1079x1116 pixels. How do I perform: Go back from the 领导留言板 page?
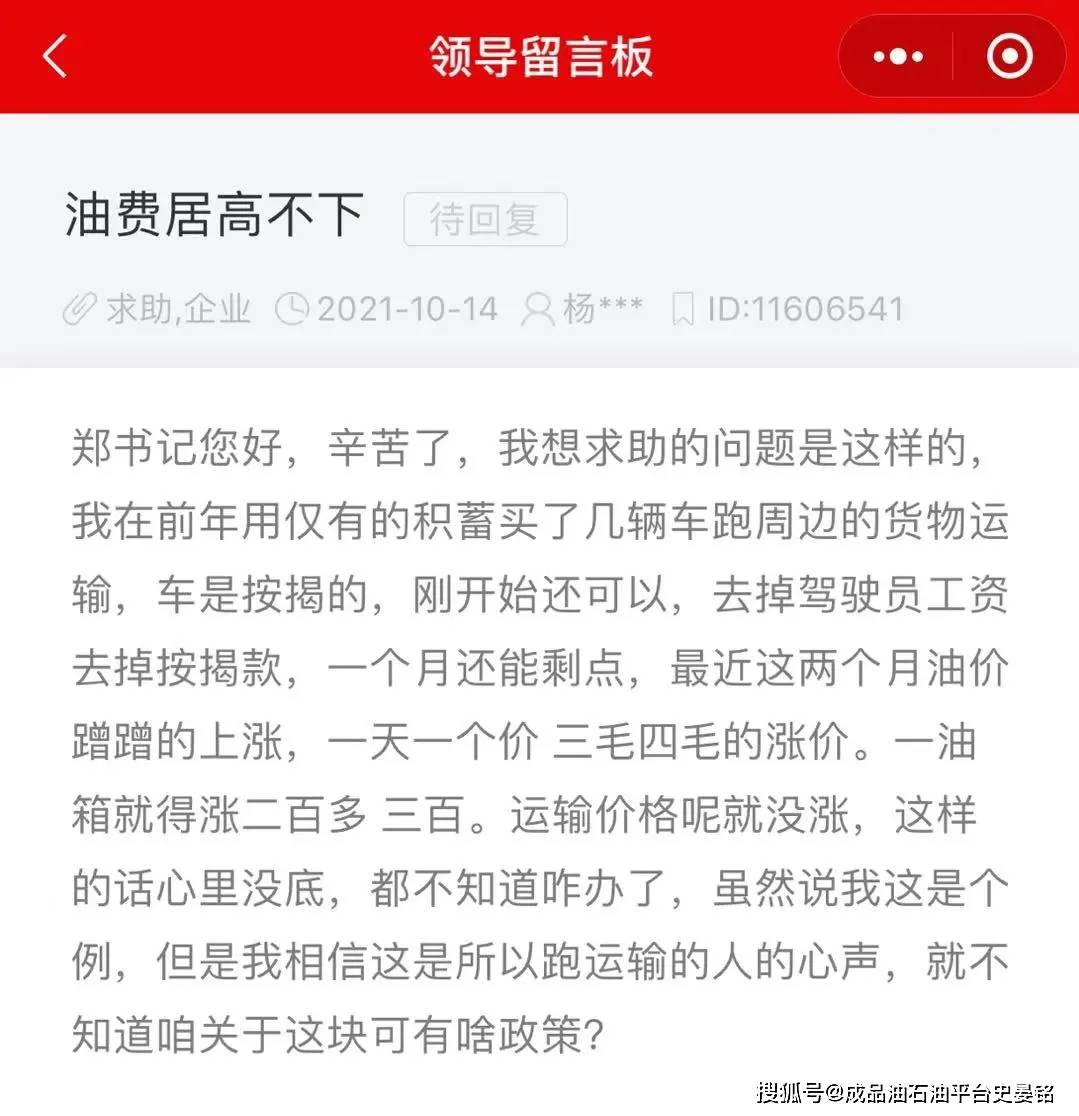pos(55,56)
